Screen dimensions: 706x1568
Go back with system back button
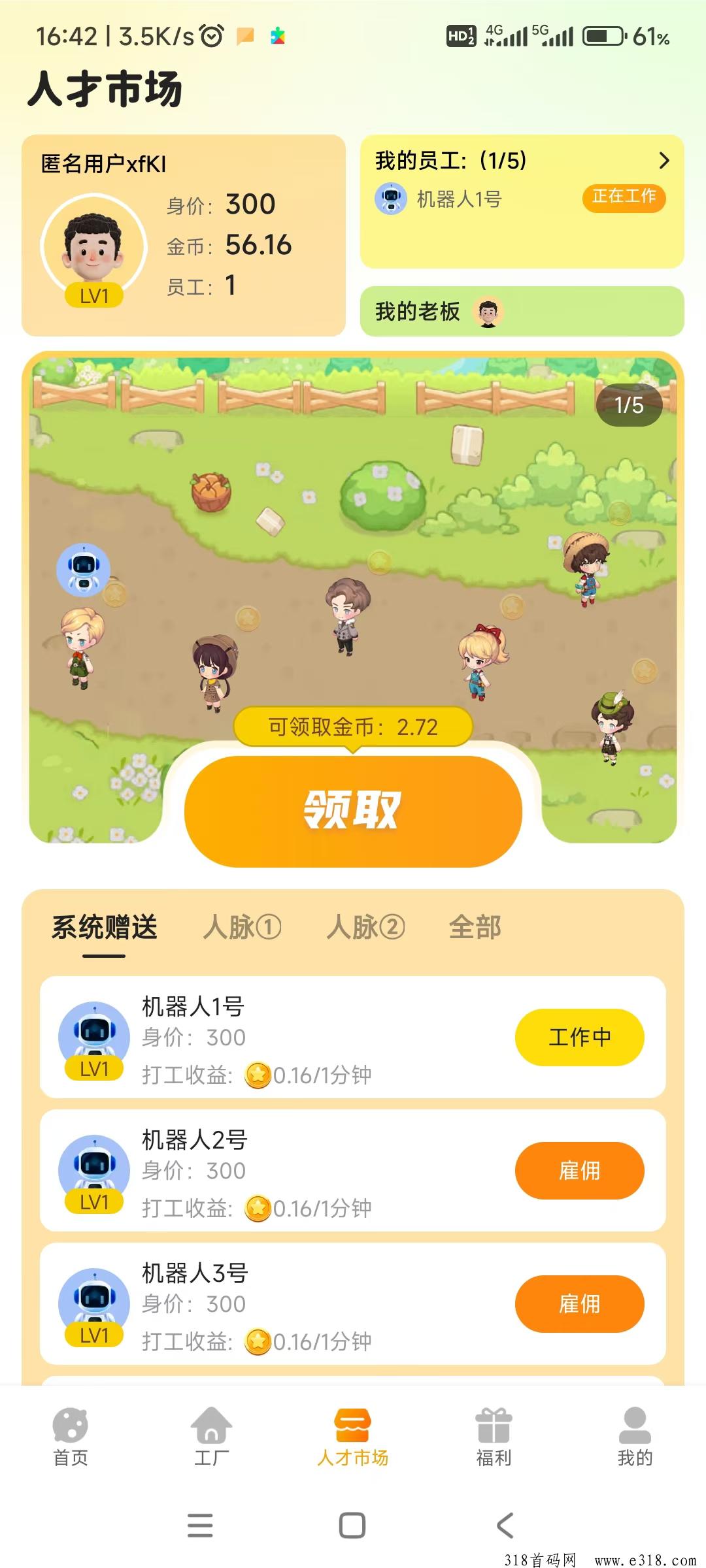coord(505,1526)
